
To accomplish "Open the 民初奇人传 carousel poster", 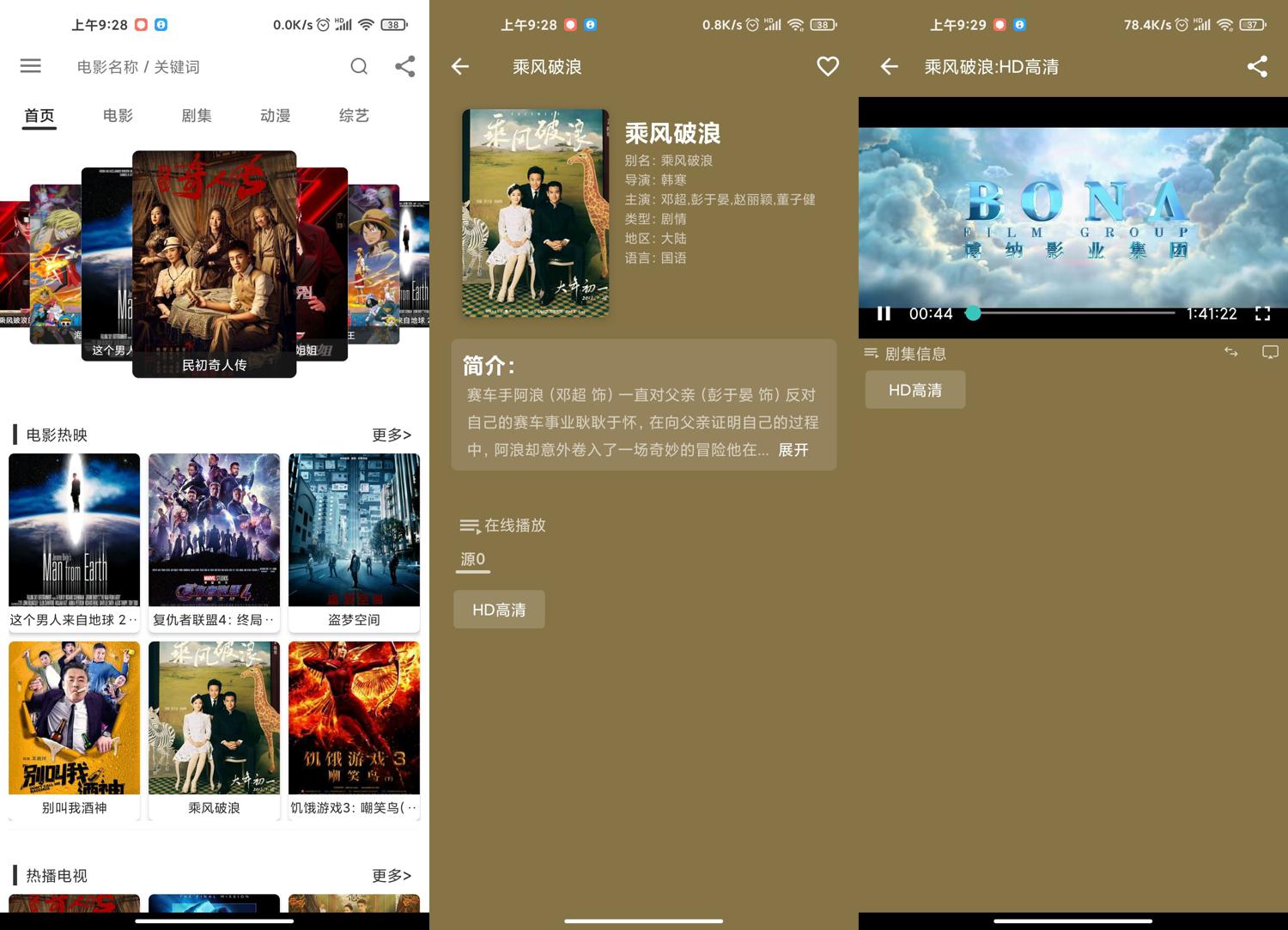I will tap(214, 263).
